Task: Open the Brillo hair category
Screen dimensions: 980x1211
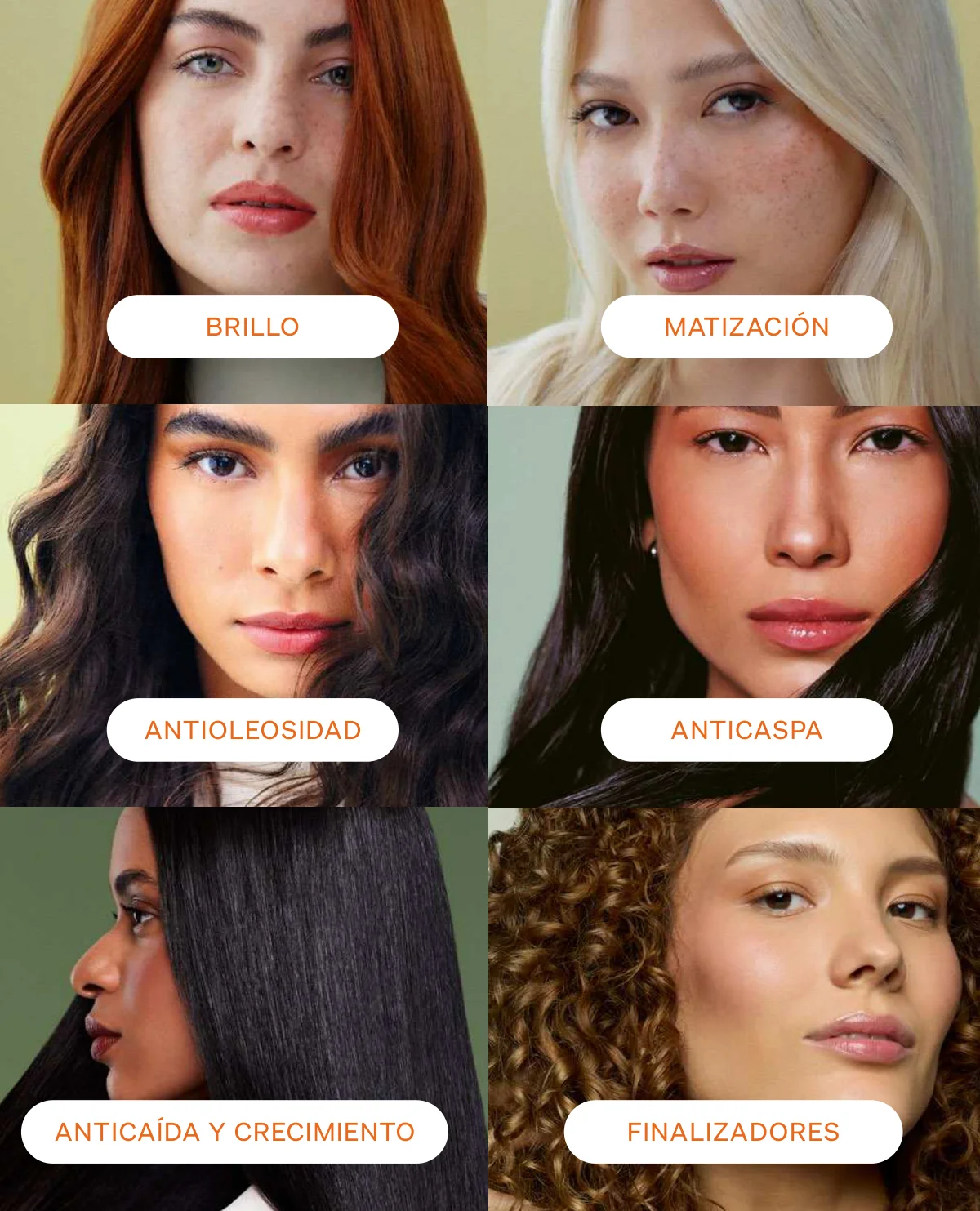Action: coord(252,327)
